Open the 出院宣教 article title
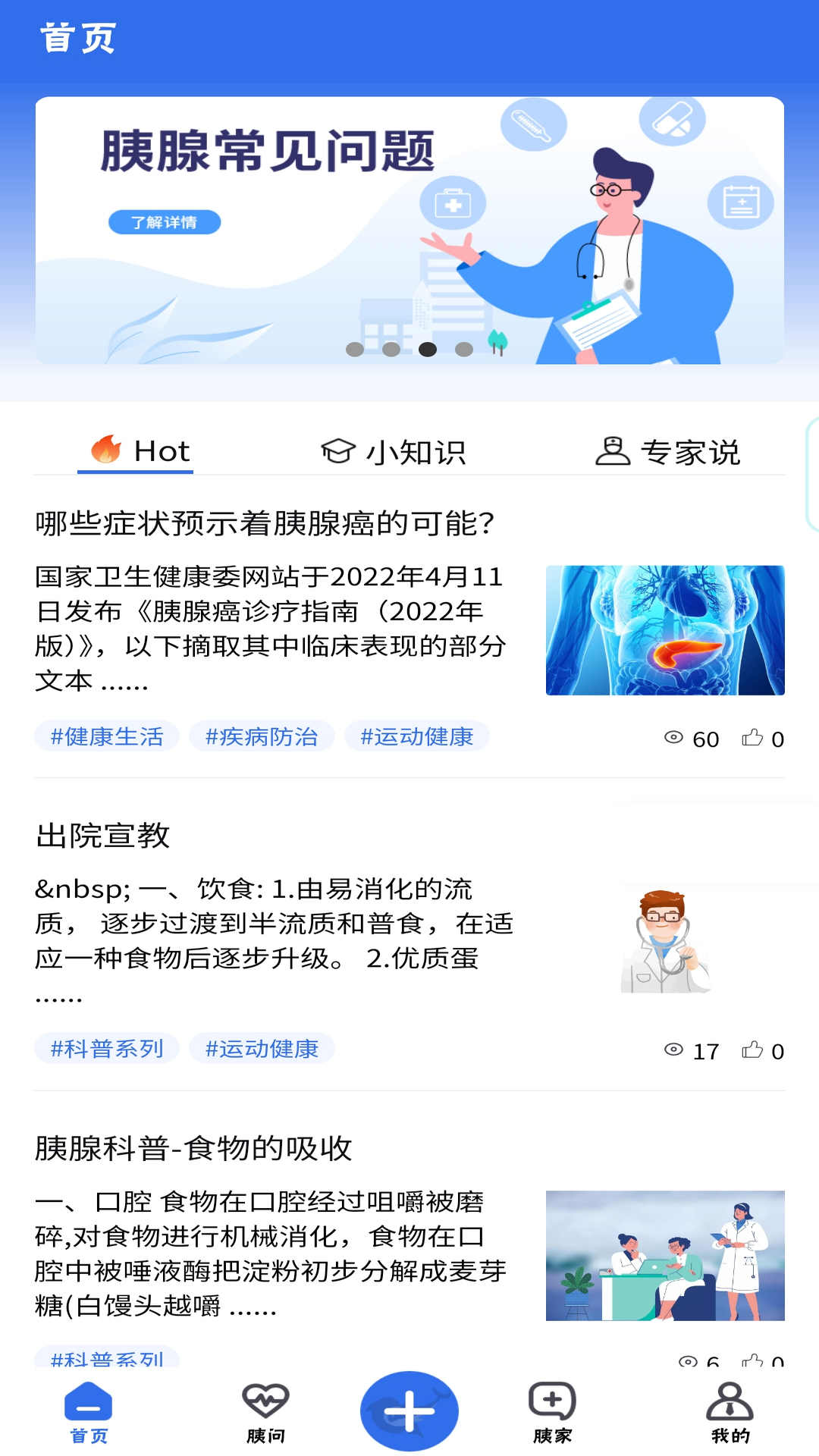This screenshot has height=1456, width=819. point(99,834)
